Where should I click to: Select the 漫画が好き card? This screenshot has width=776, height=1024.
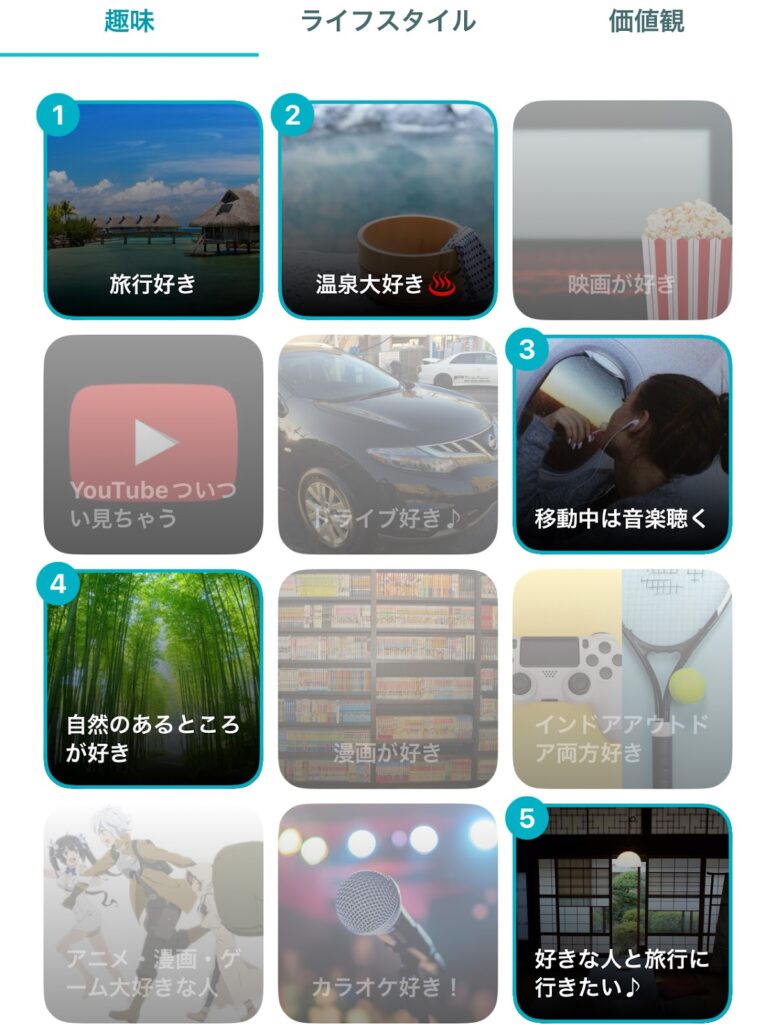coord(387,679)
